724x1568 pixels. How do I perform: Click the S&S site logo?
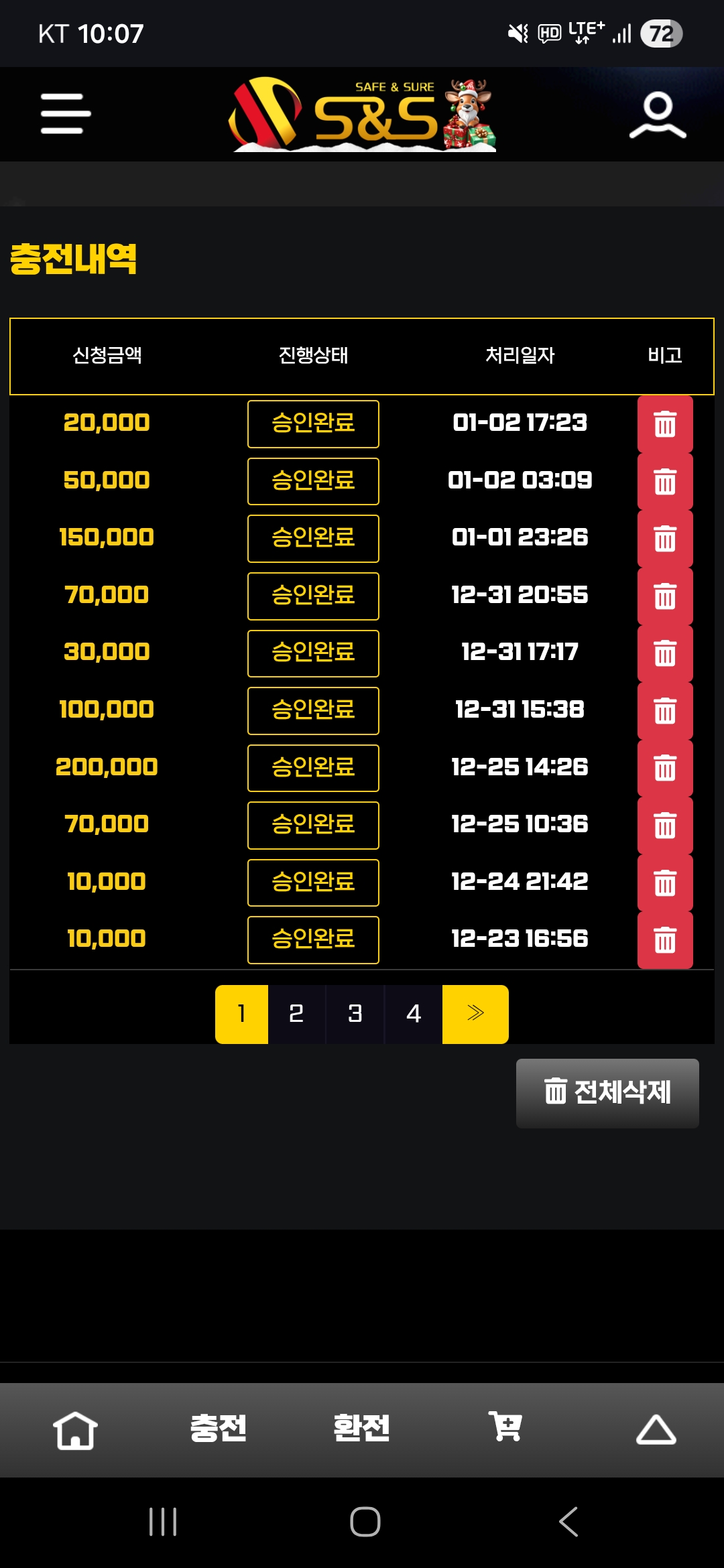[362, 113]
